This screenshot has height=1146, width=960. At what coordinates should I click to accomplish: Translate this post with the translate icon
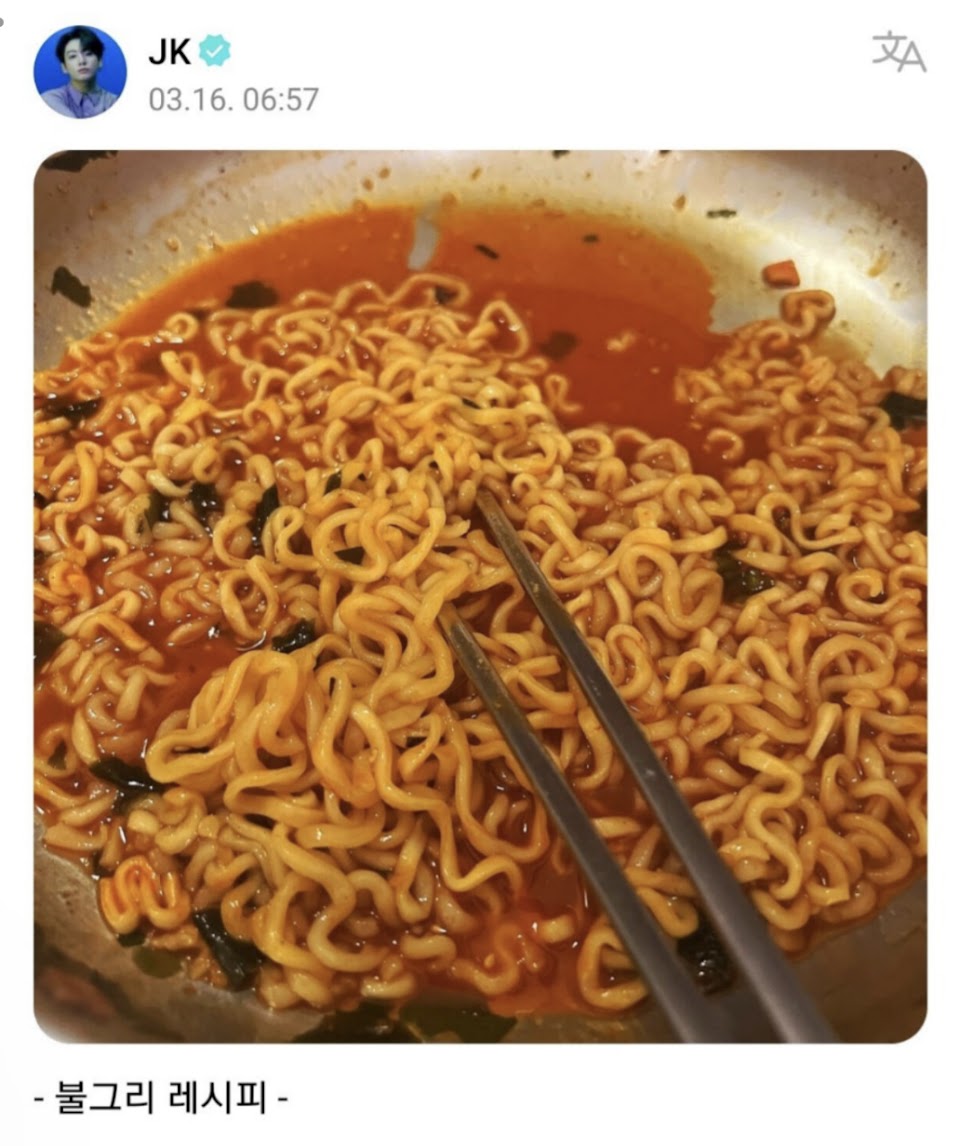[898, 52]
